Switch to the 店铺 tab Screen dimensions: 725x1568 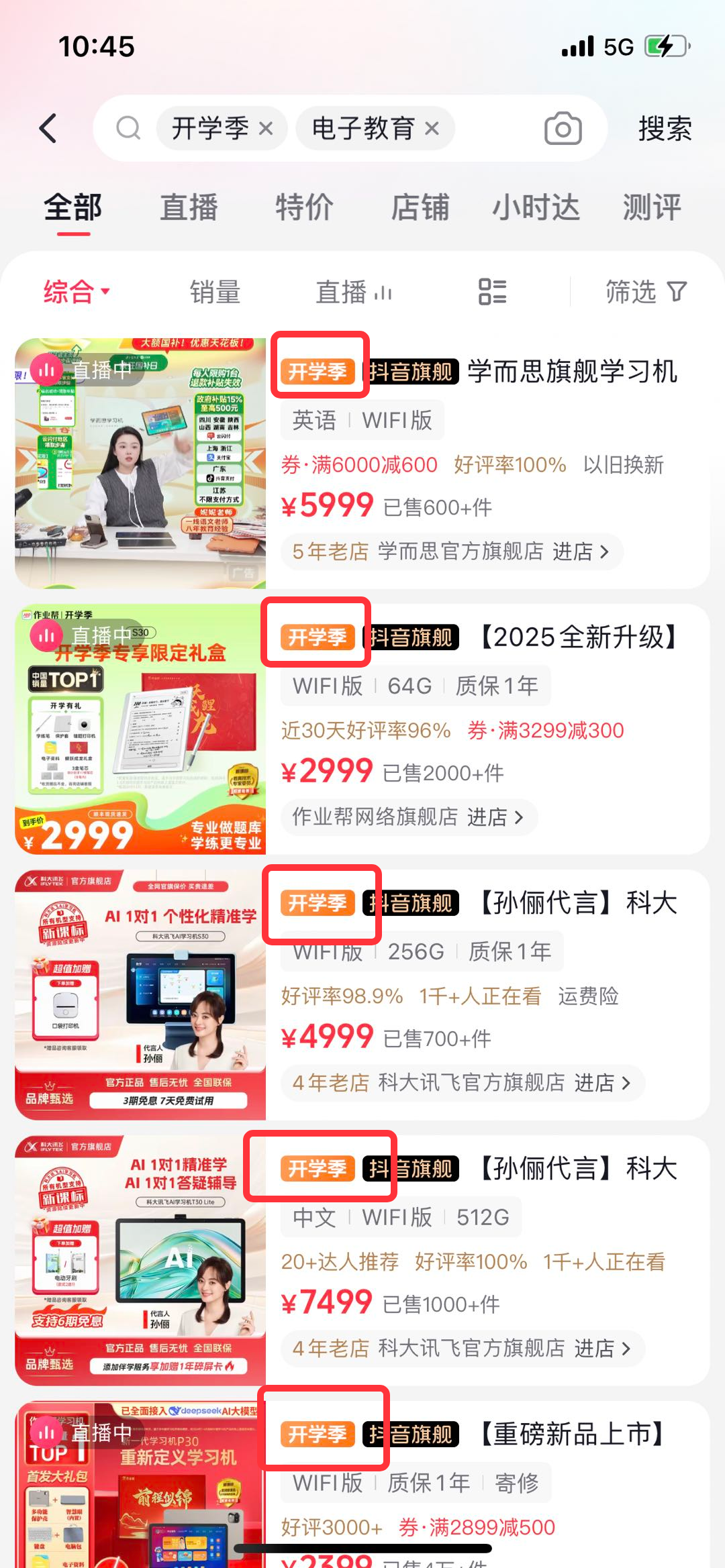click(420, 207)
